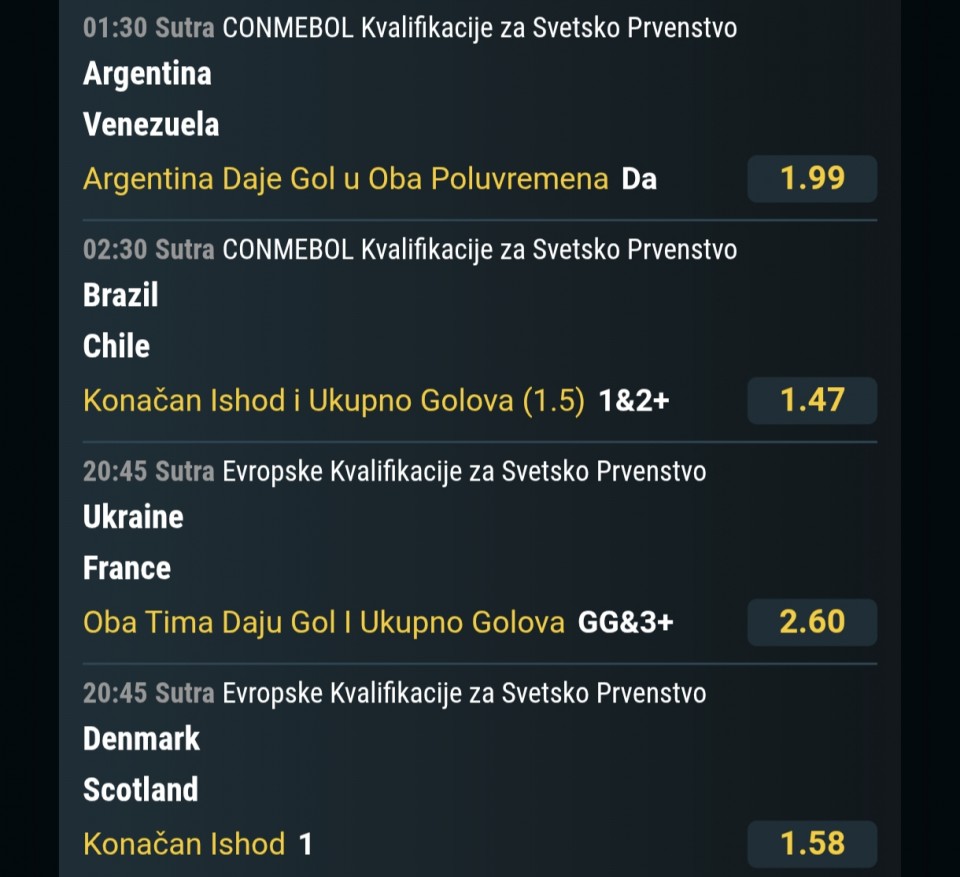The image size is (960, 877).
Task: Tap the 2.60 odds for Ukraine vs France
Action: click(812, 622)
